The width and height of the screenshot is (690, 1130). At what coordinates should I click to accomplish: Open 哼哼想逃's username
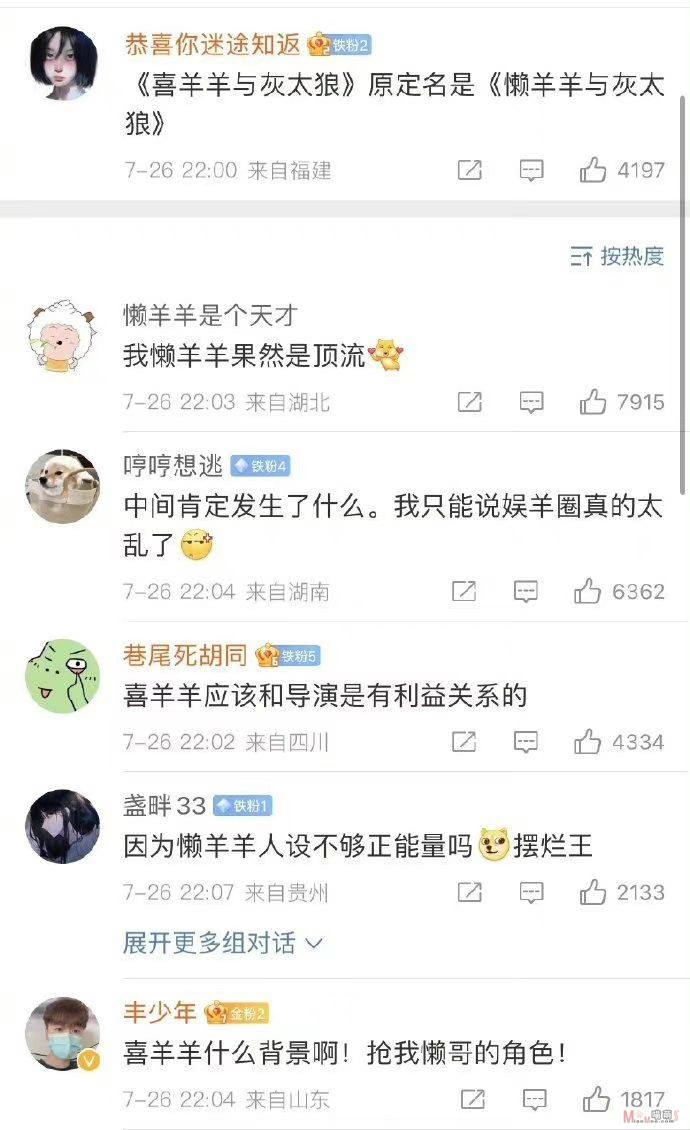tap(172, 466)
